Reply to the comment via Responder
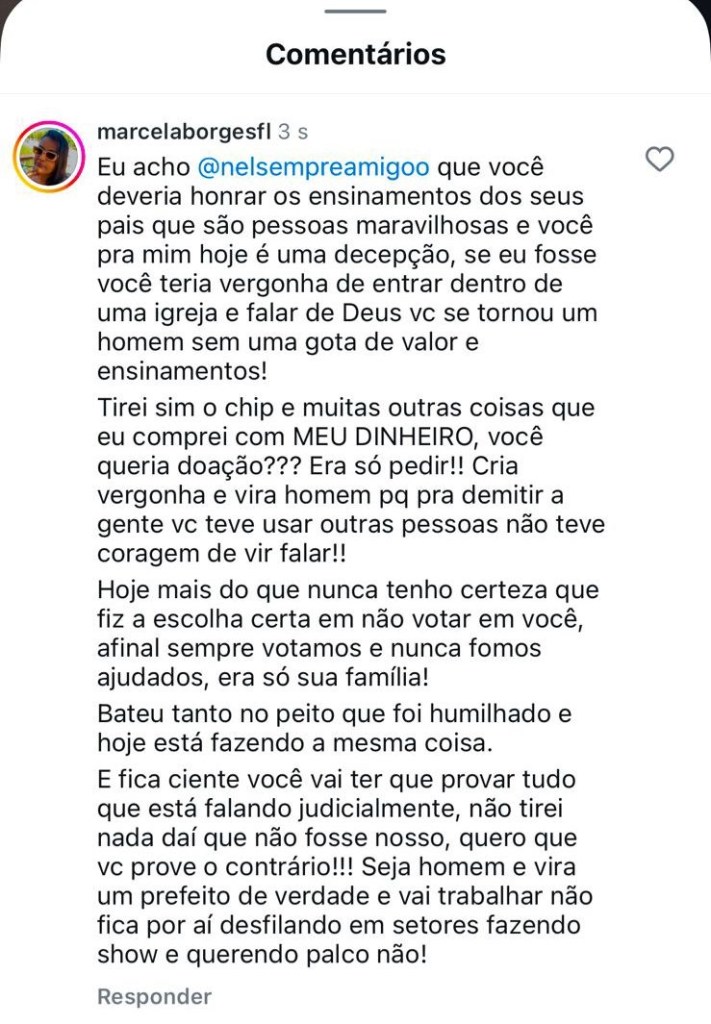The width and height of the screenshot is (711, 1024). pyautogui.click(x=155, y=996)
